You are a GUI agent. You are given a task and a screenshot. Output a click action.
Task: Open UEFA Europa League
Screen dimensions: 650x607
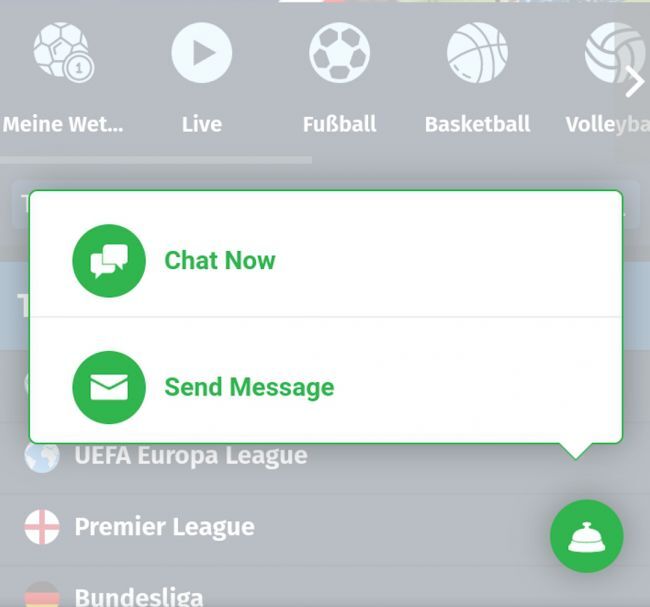click(x=190, y=457)
